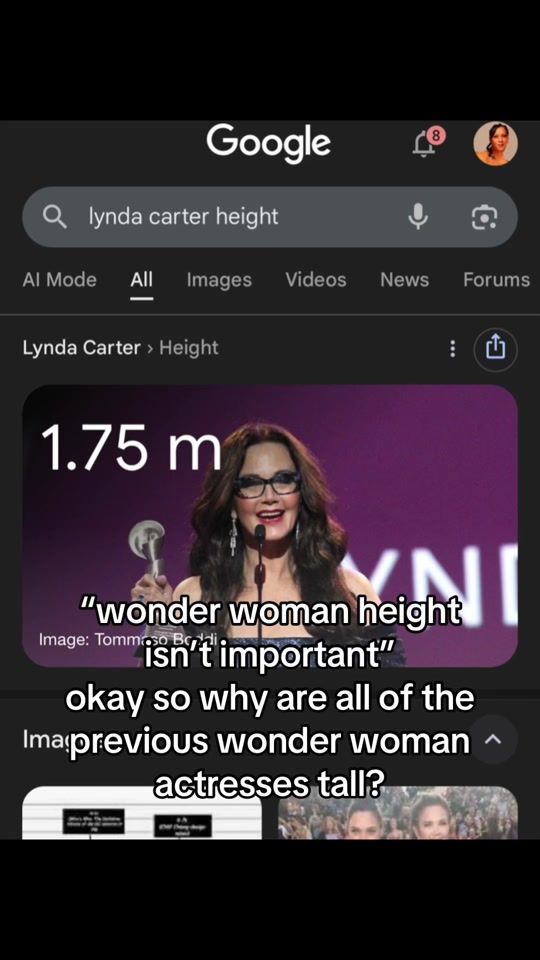Start a voice search with the microphone
Screen dimensions: 540x960
[x=418, y=217]
